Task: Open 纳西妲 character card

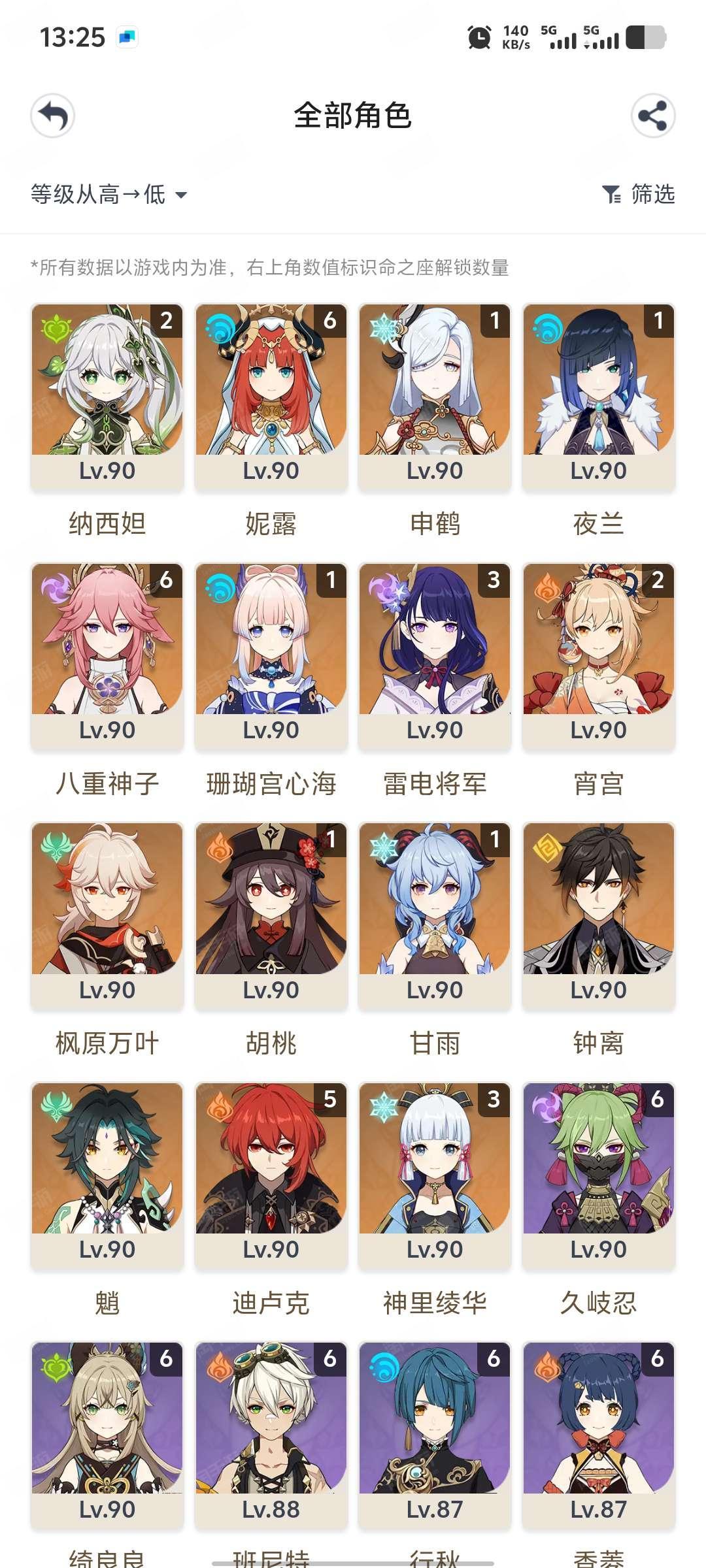Action: click(x=107, y=395)
